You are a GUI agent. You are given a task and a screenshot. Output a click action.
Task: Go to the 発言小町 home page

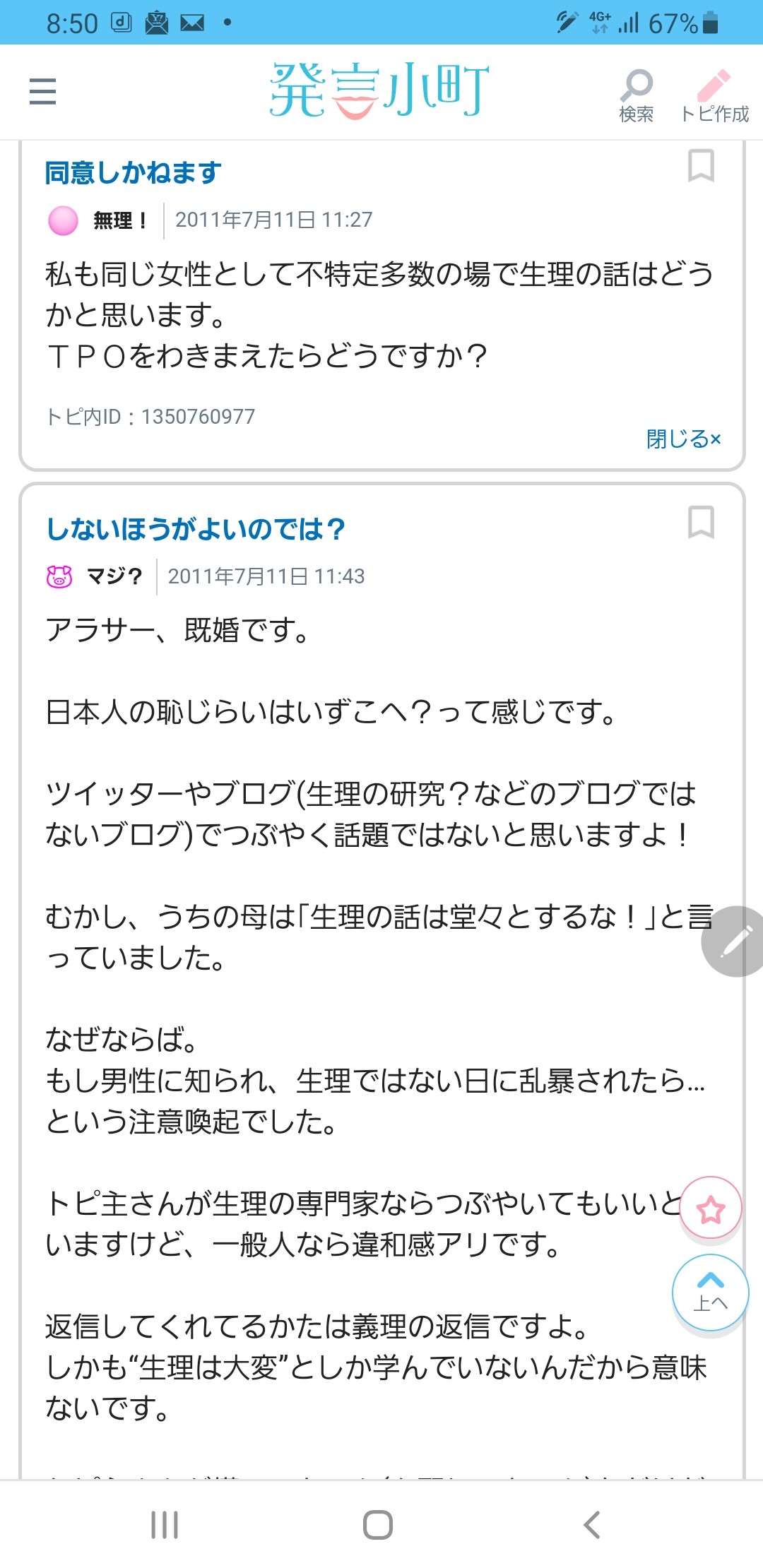[x=379, y=90]
